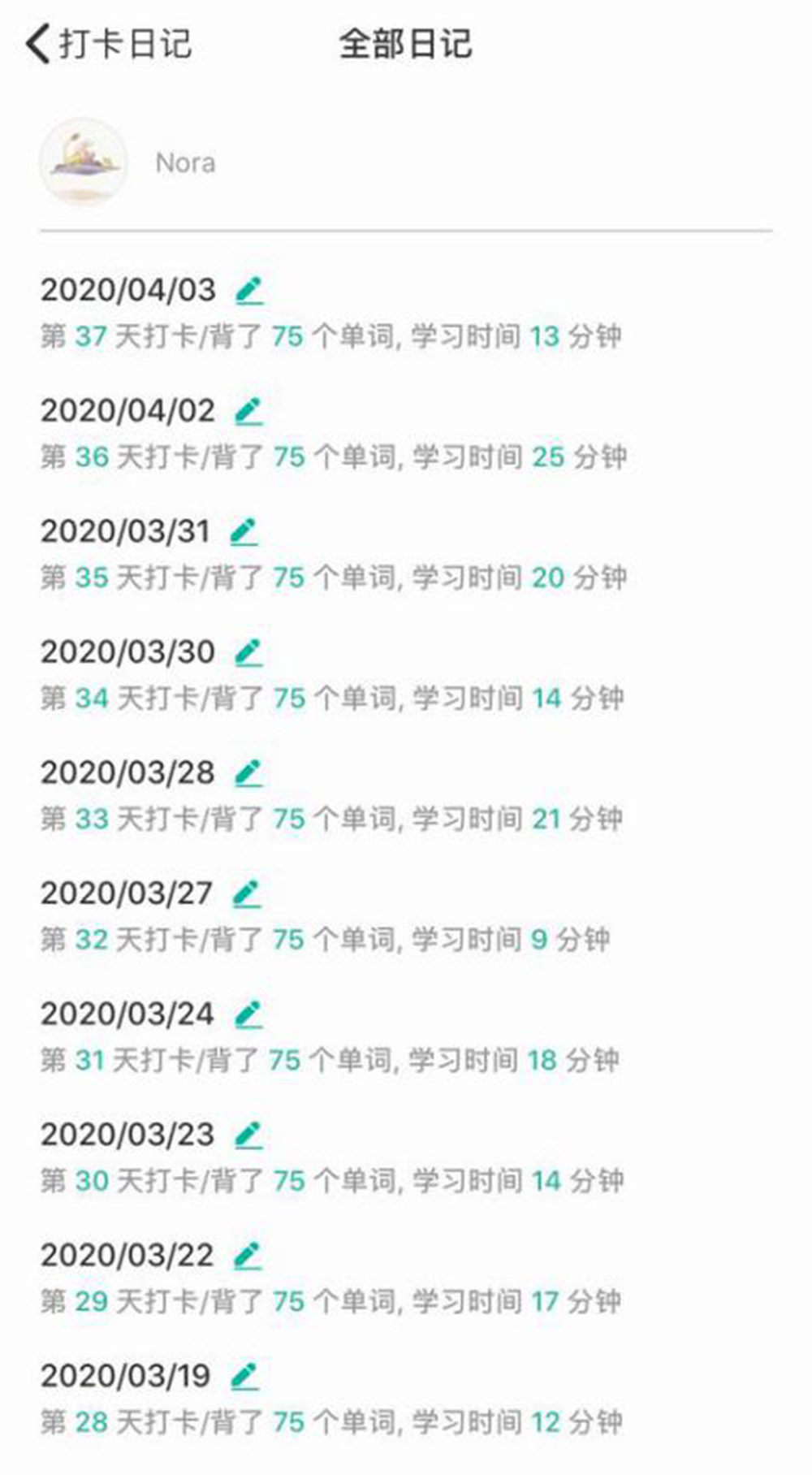Open Nora's profile avatar
Screen dimensions: 812x1475
tap(83, 162)
